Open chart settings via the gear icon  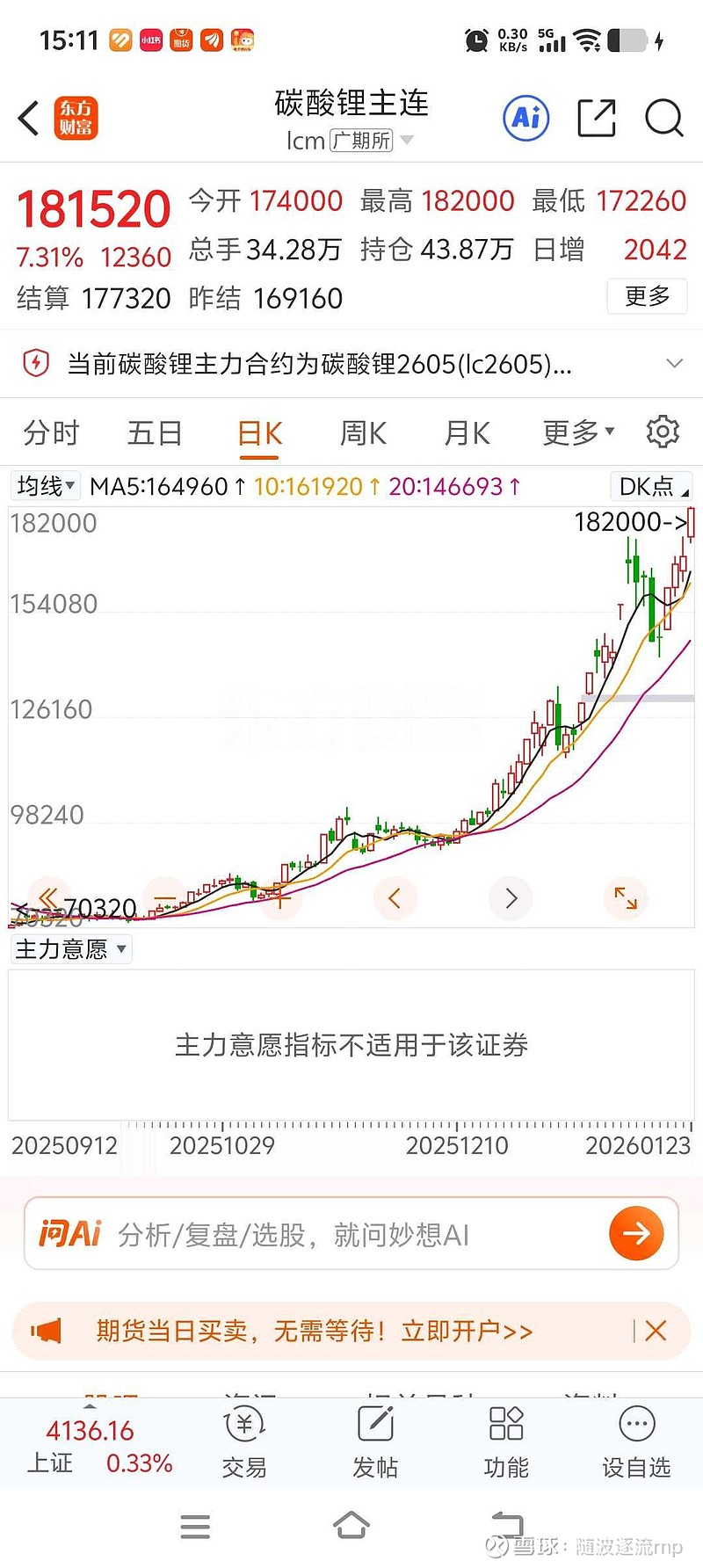[663, 432]
